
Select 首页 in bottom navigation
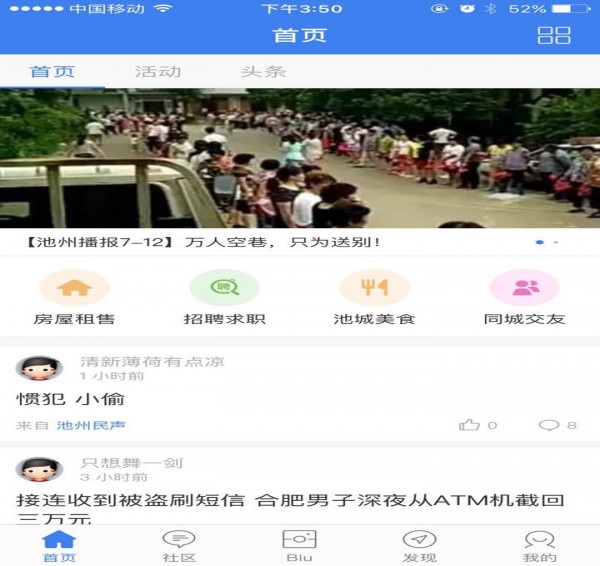point(59,547)
